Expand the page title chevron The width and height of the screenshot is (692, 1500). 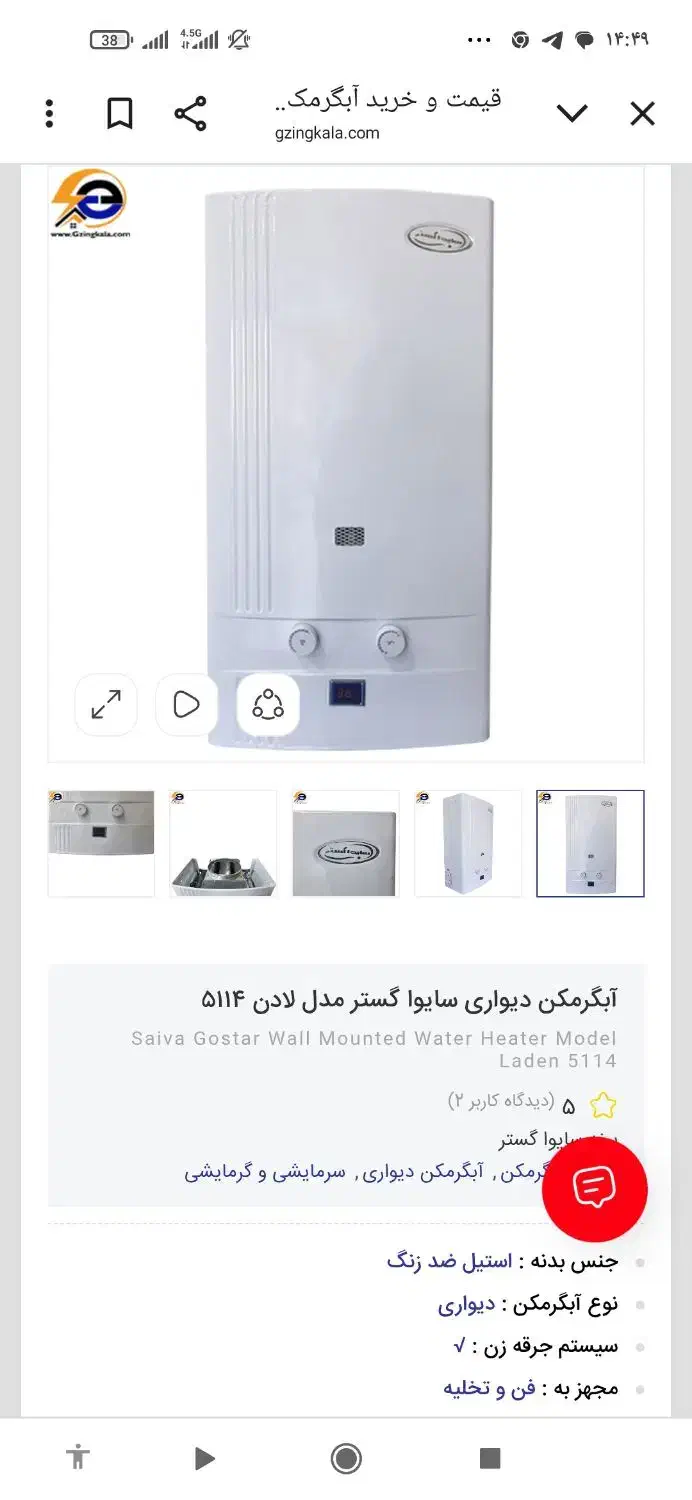click(x=572, y=114)
